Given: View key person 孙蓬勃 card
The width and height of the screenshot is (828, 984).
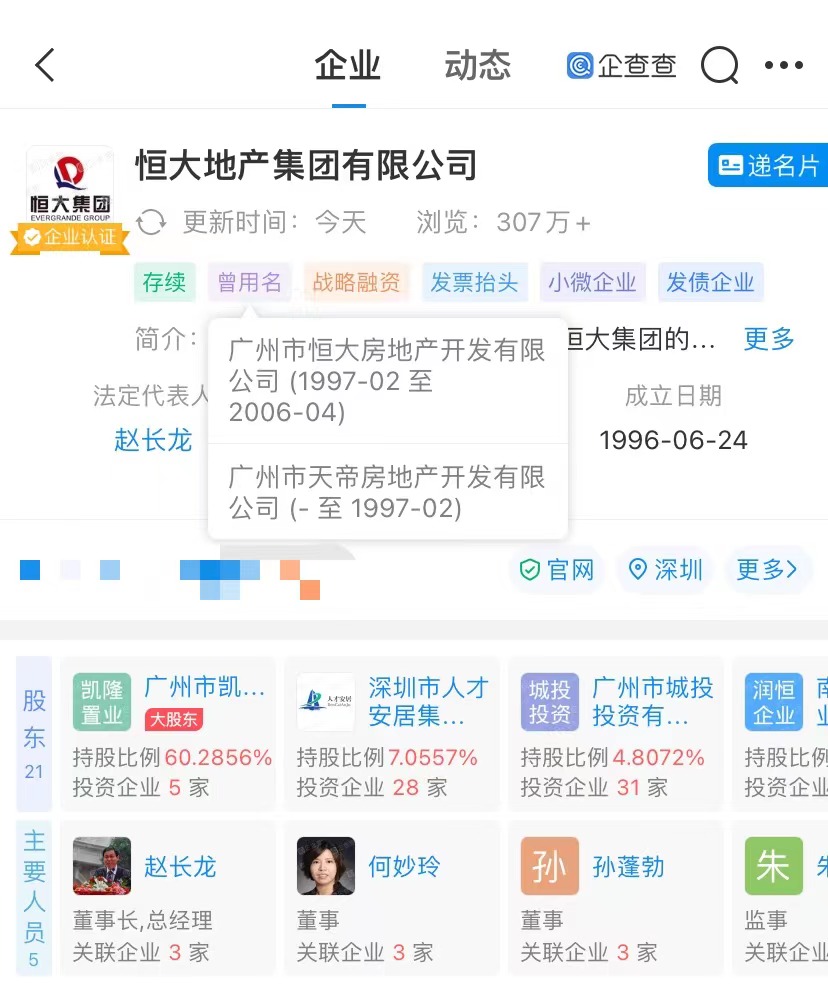Looking at the screenshot, I should tap(616, 898).
